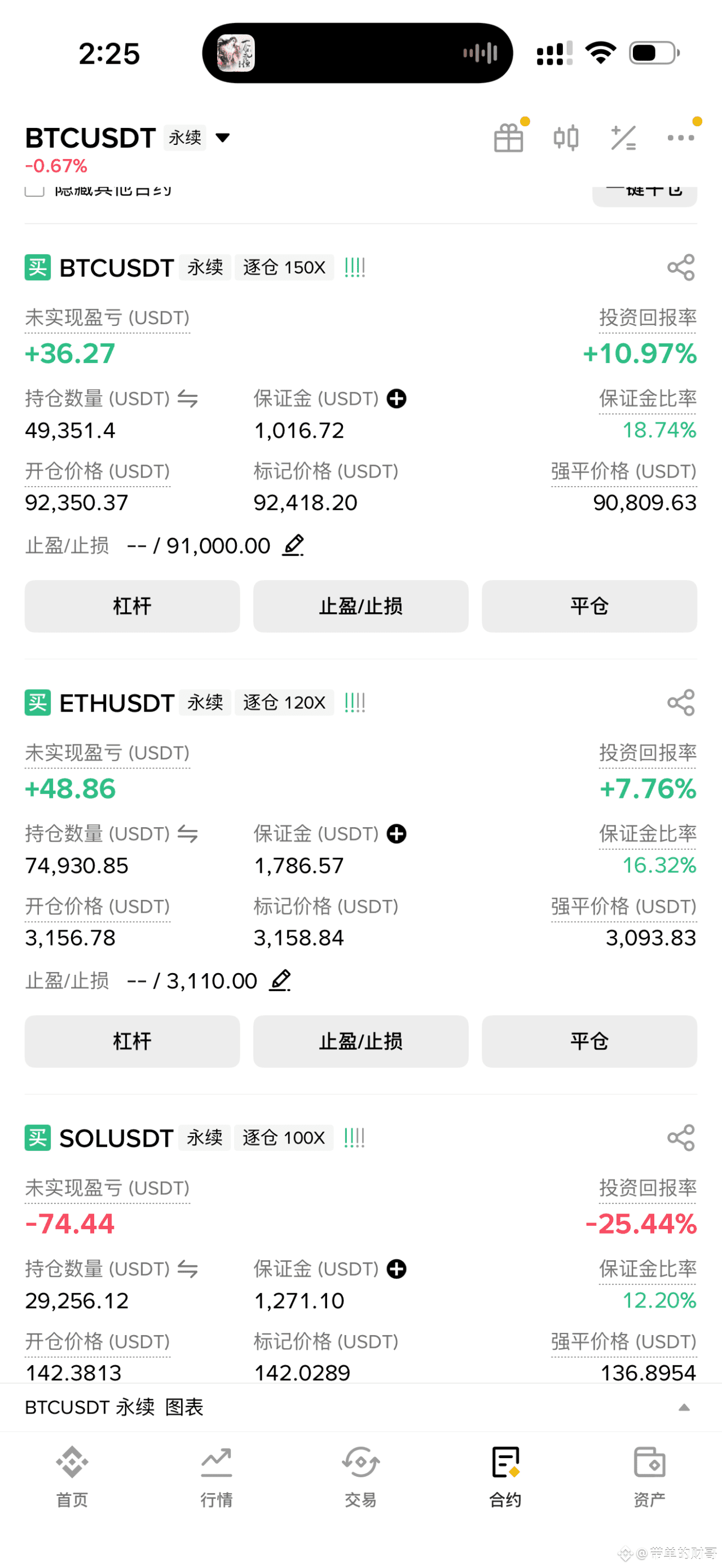Tap 杠杆 button for BTCUSDT position
The image size is (722, 1568).
(x=132, y=606)
